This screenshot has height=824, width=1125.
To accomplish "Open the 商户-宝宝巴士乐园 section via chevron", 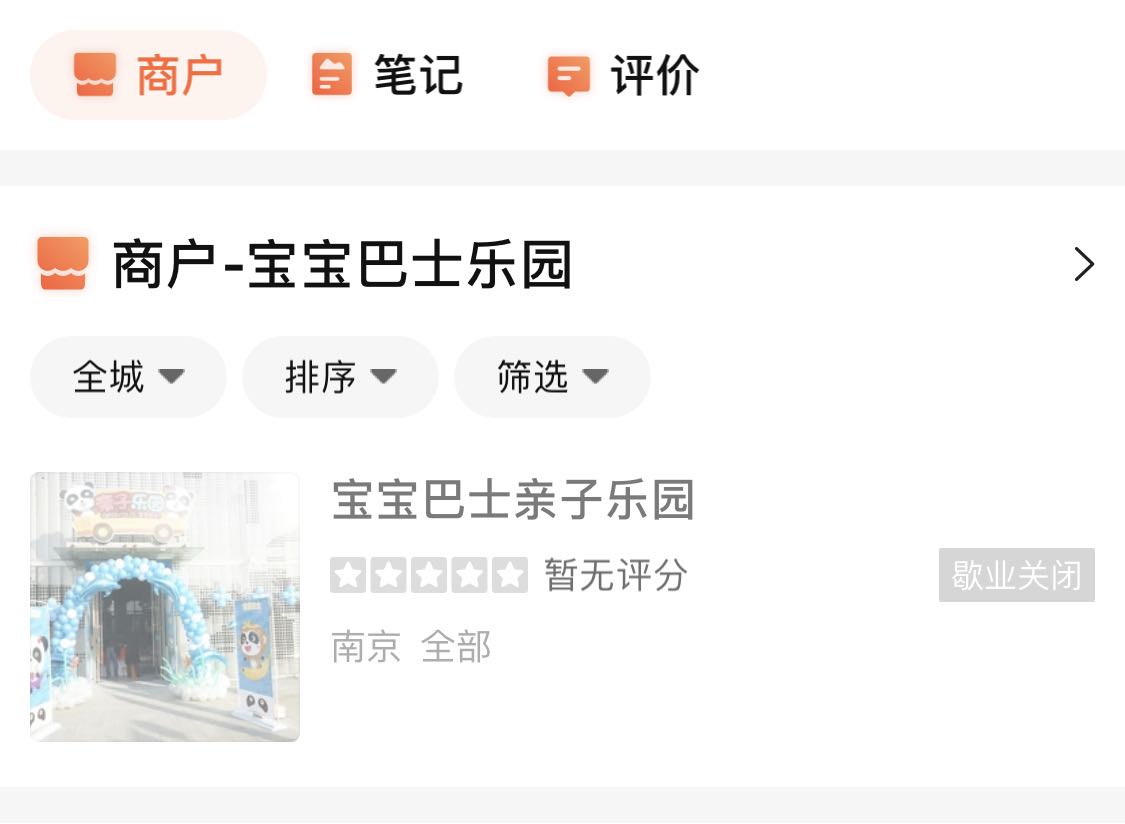I will [1083, 265].
